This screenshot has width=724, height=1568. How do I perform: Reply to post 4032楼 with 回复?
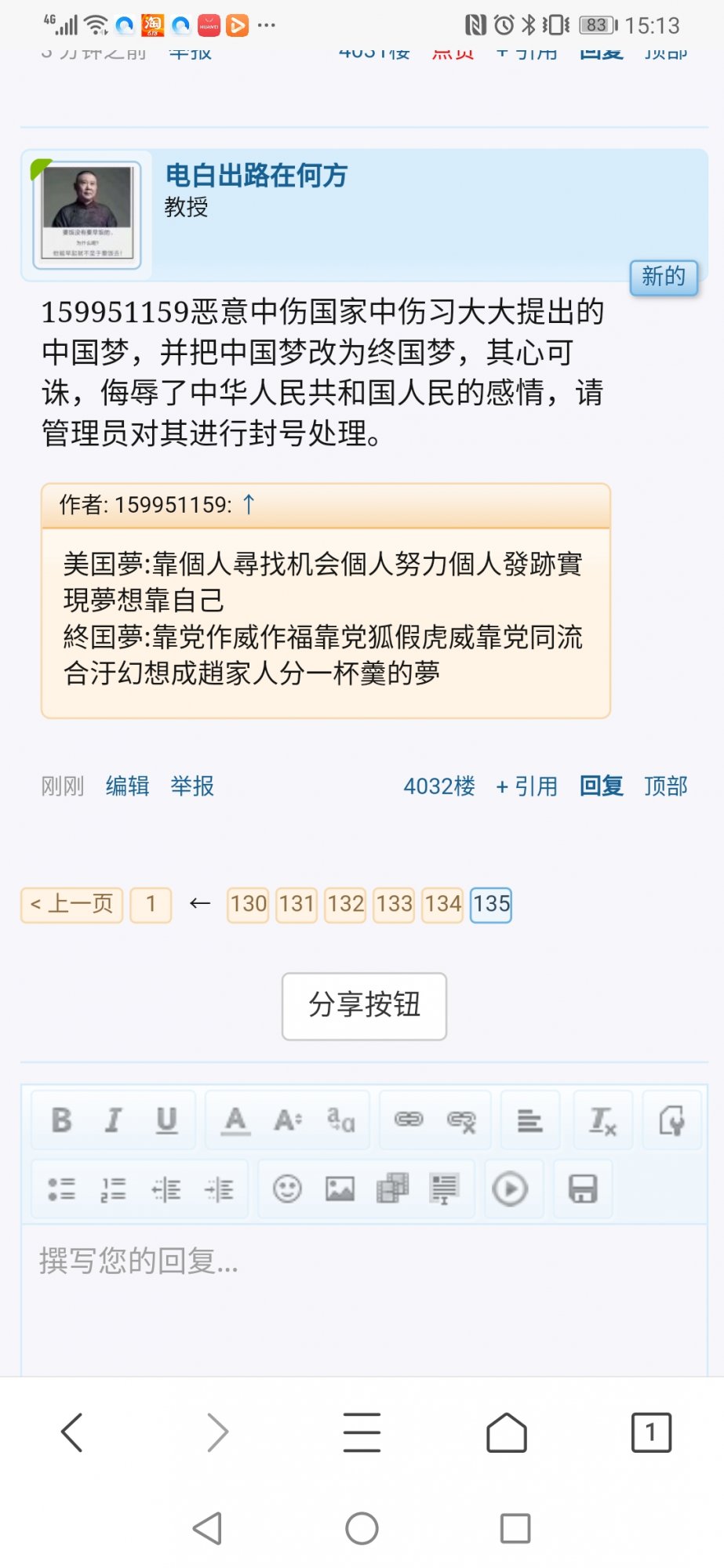tap(601, 786)
